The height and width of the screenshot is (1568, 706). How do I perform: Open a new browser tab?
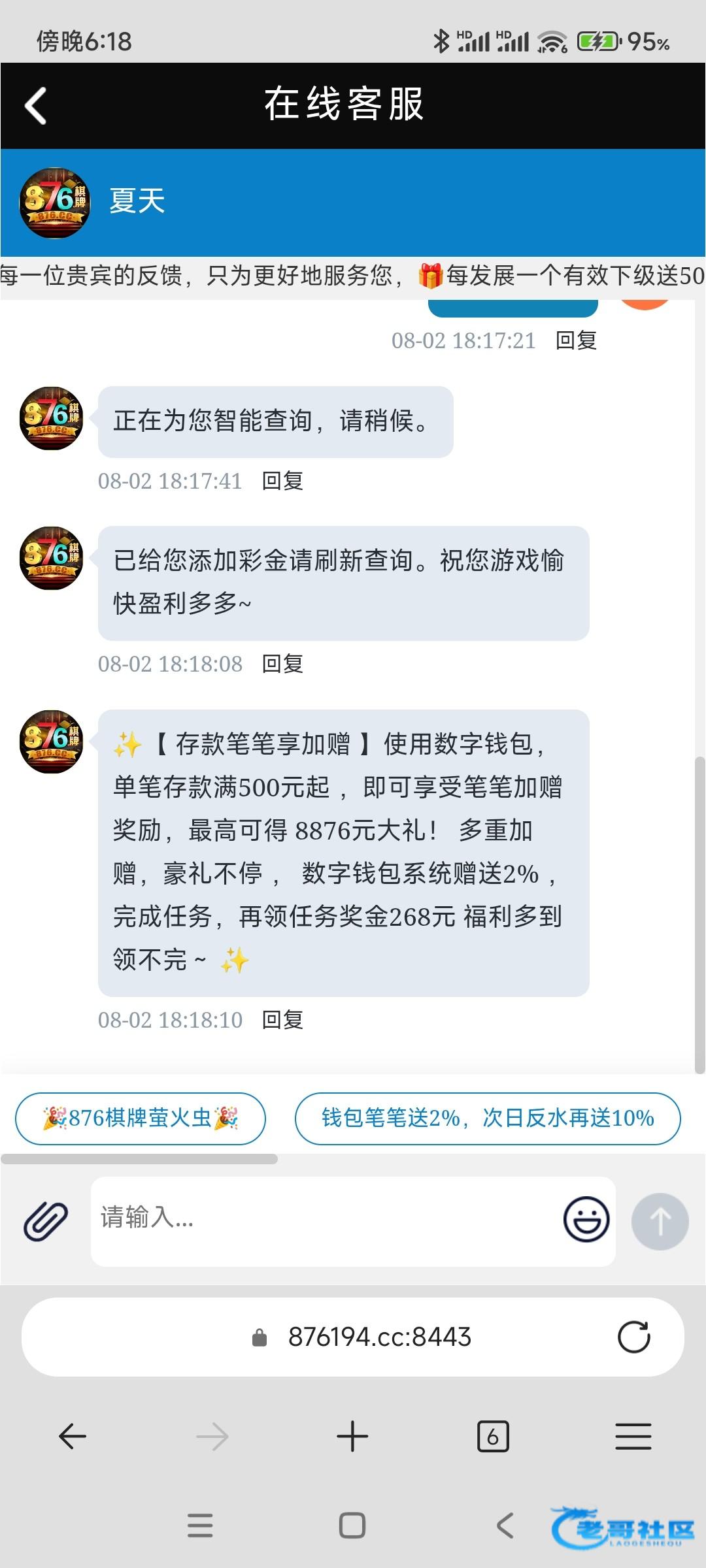point(352,1436)
